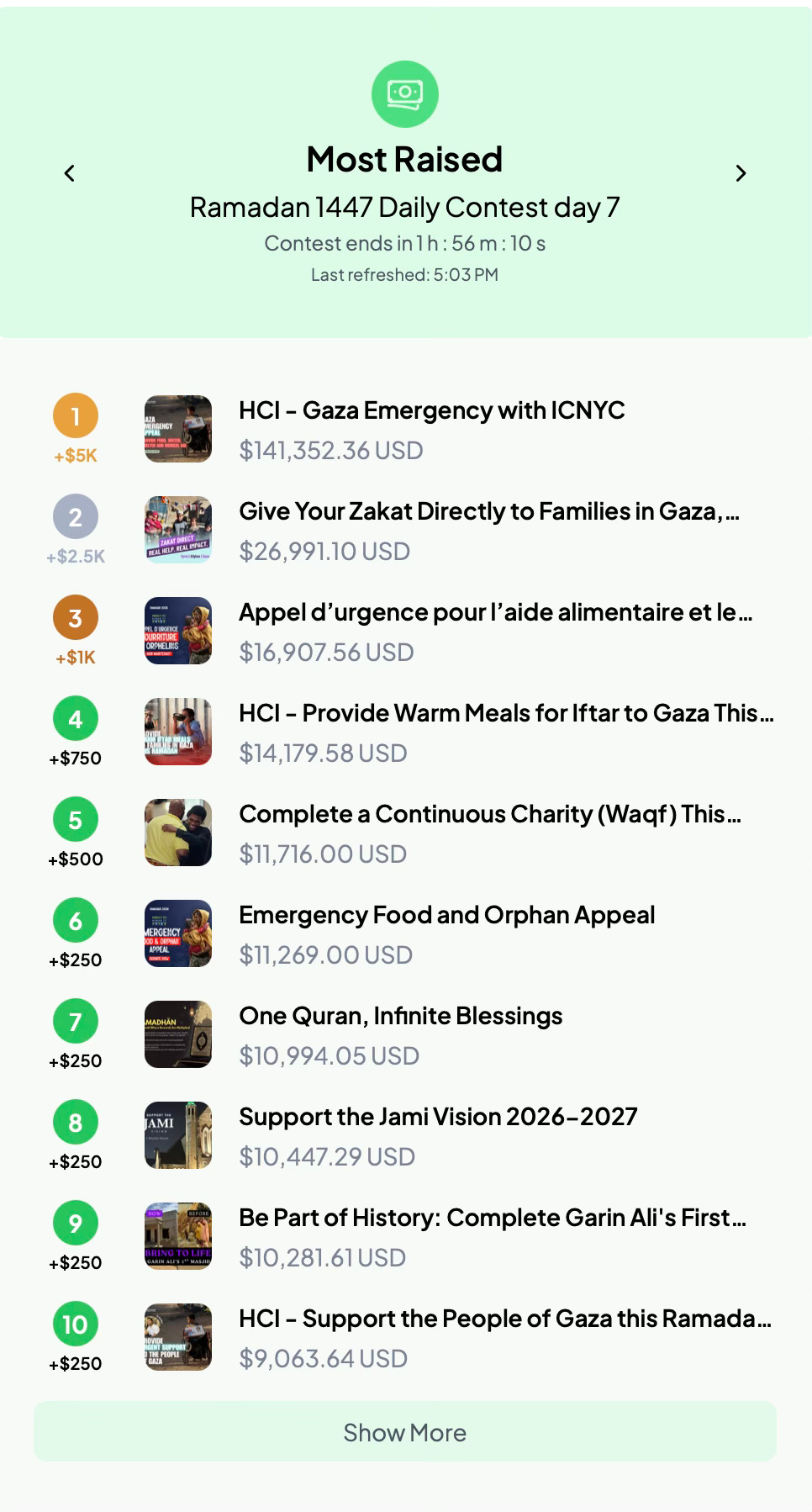Open the Appel d'urgence pour l'aide alimentaire campaign
The width and height of the screenshot is (812, 1512).
click(x=496, y=612)
